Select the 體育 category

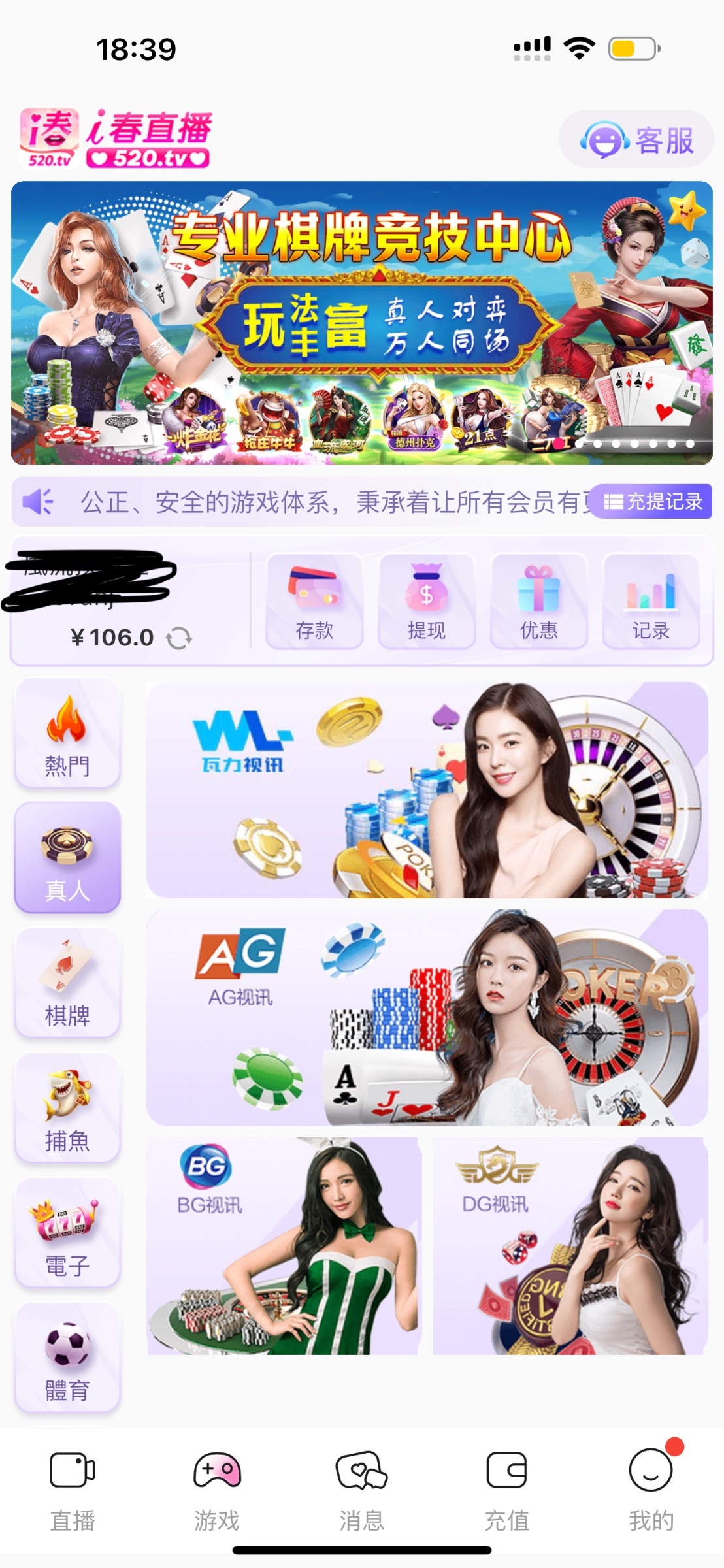[x=67, y=1358]
